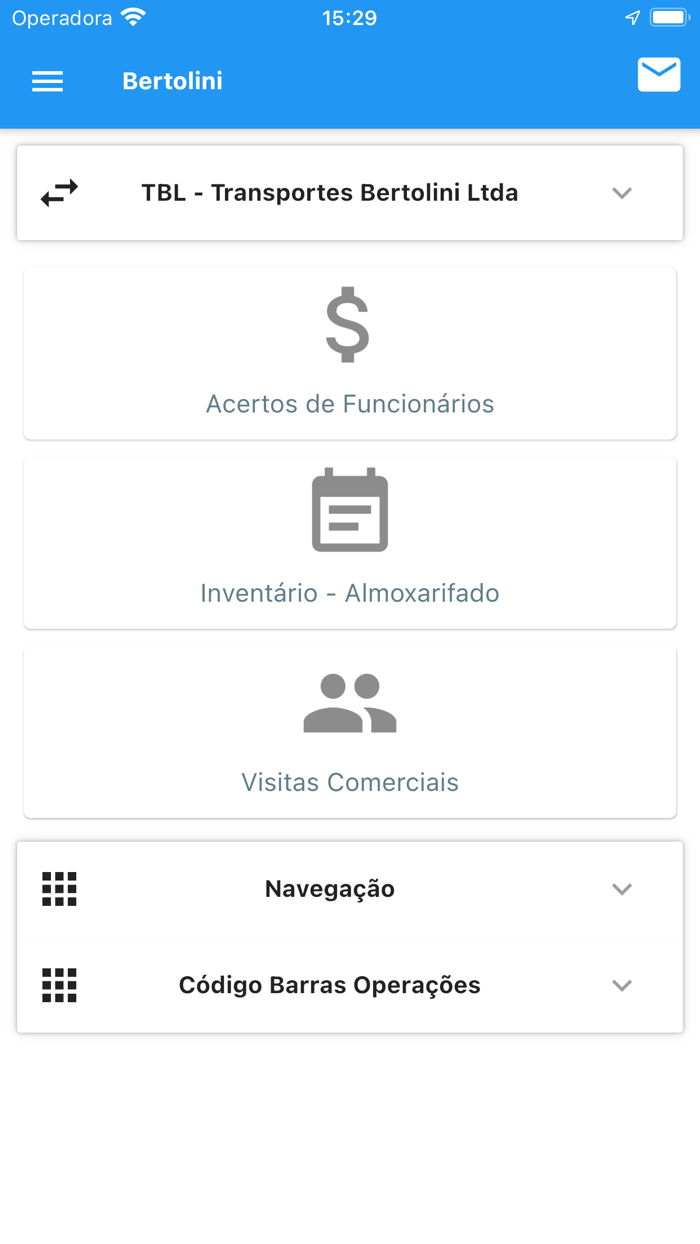Open the messages envelope icon

tap(659, 75)
